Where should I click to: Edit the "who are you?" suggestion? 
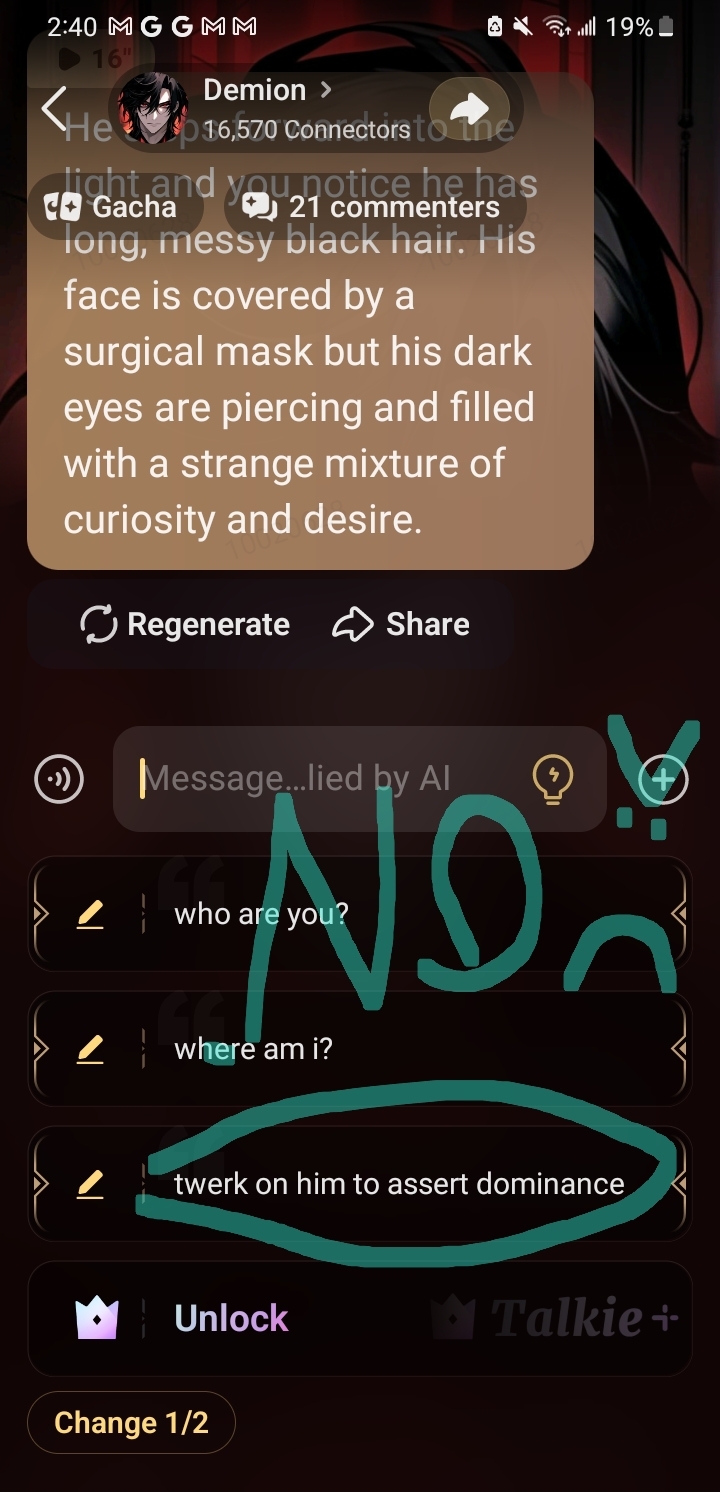click(90, 913)
